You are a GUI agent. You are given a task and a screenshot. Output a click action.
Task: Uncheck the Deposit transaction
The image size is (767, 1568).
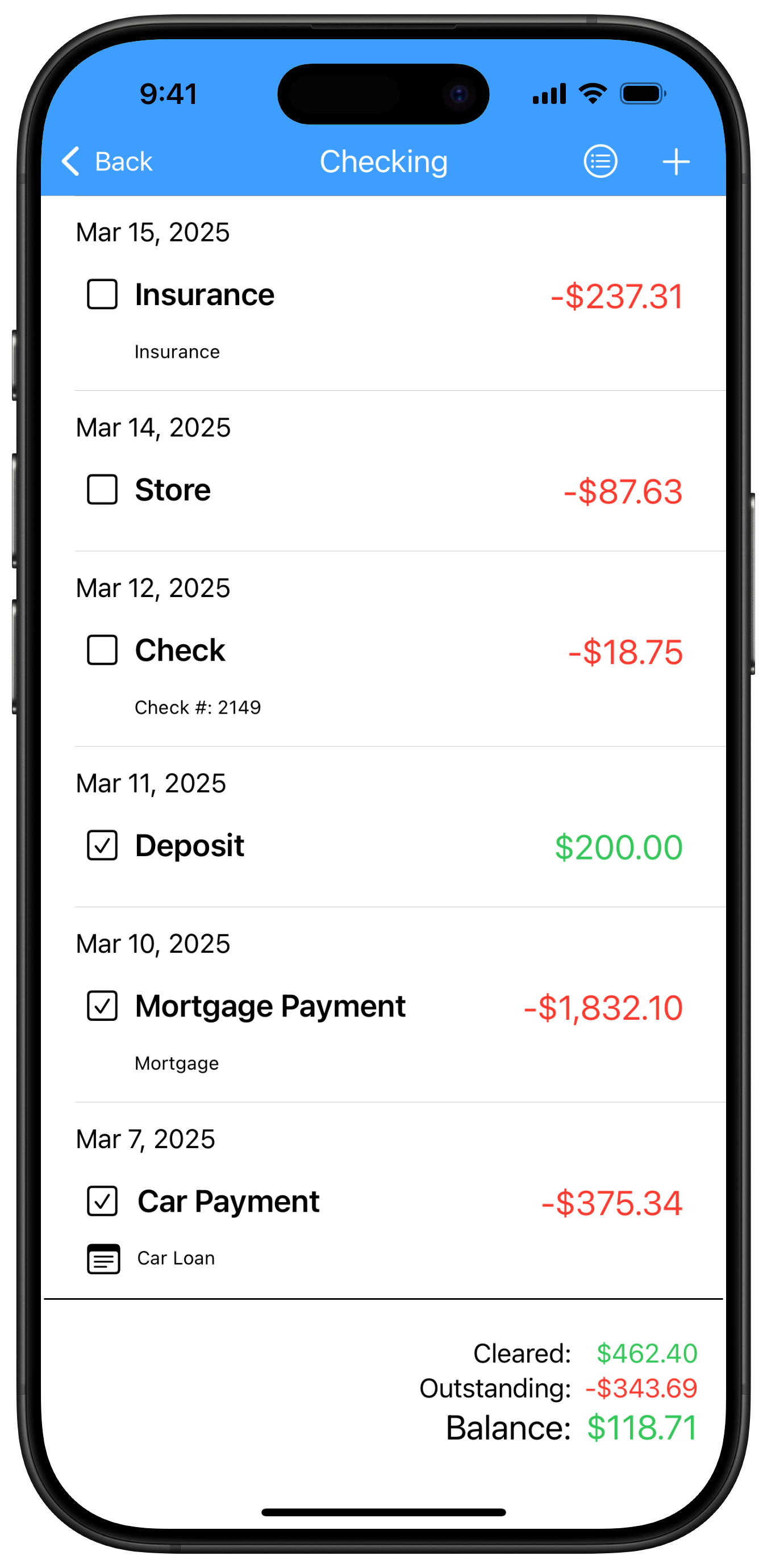click(102, 845)
